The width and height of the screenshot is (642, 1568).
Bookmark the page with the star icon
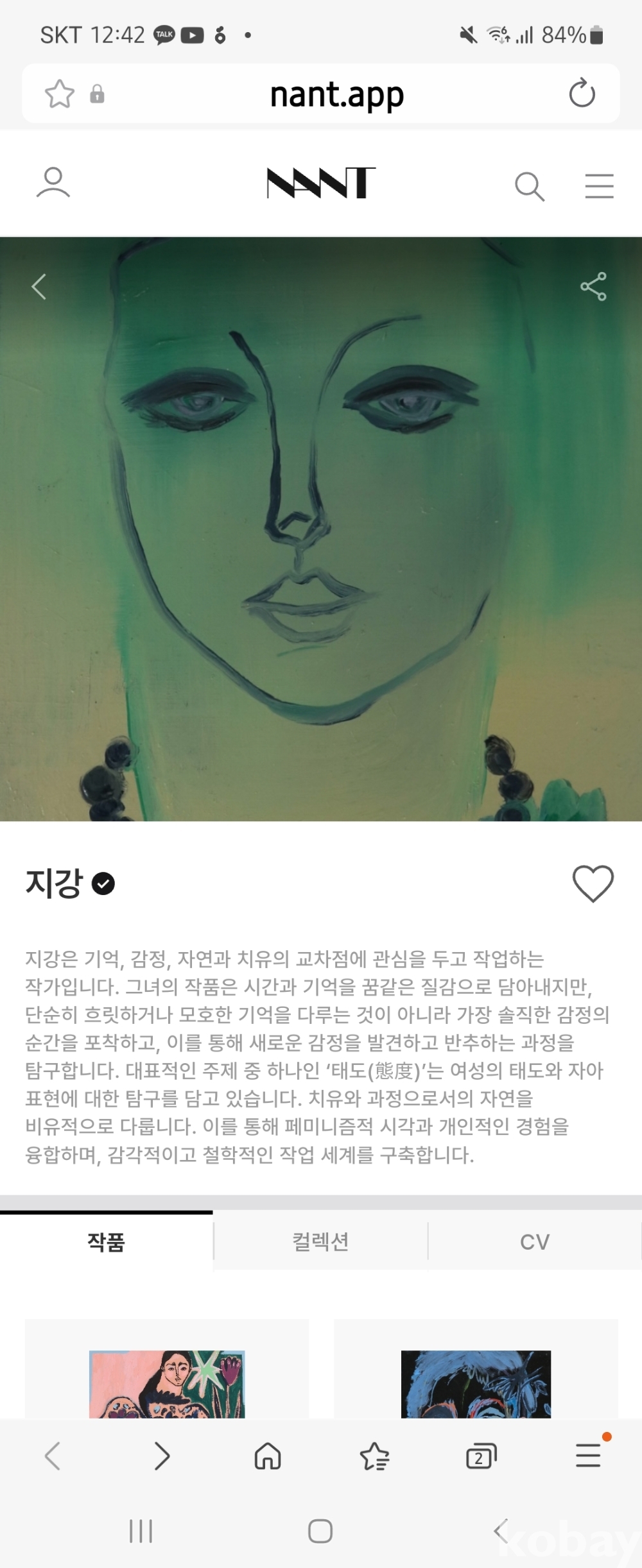pyautogui.click(x=60, y=94)
